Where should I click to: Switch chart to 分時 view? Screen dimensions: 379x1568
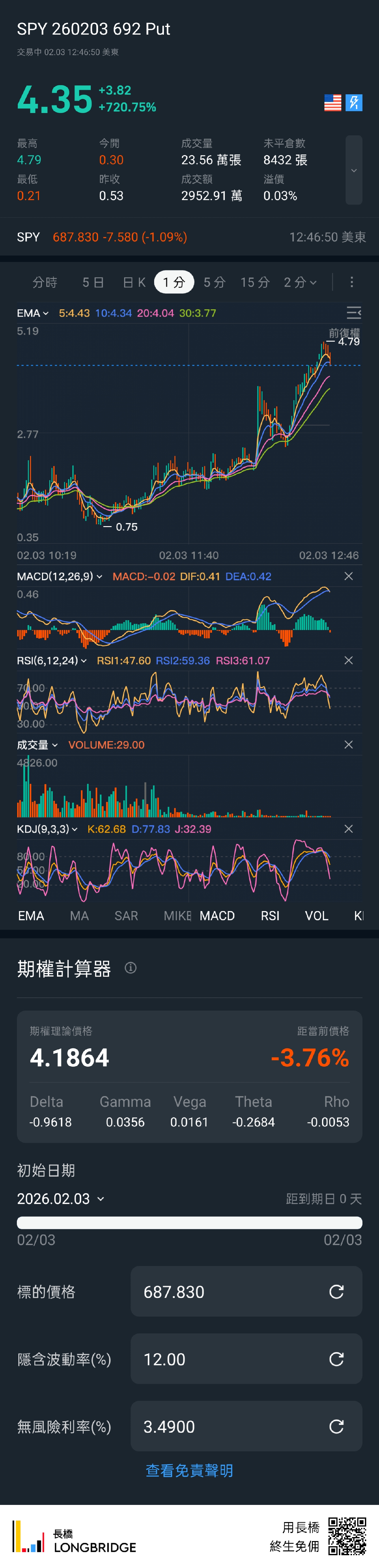pyautogui.click(x=44, y=282)
